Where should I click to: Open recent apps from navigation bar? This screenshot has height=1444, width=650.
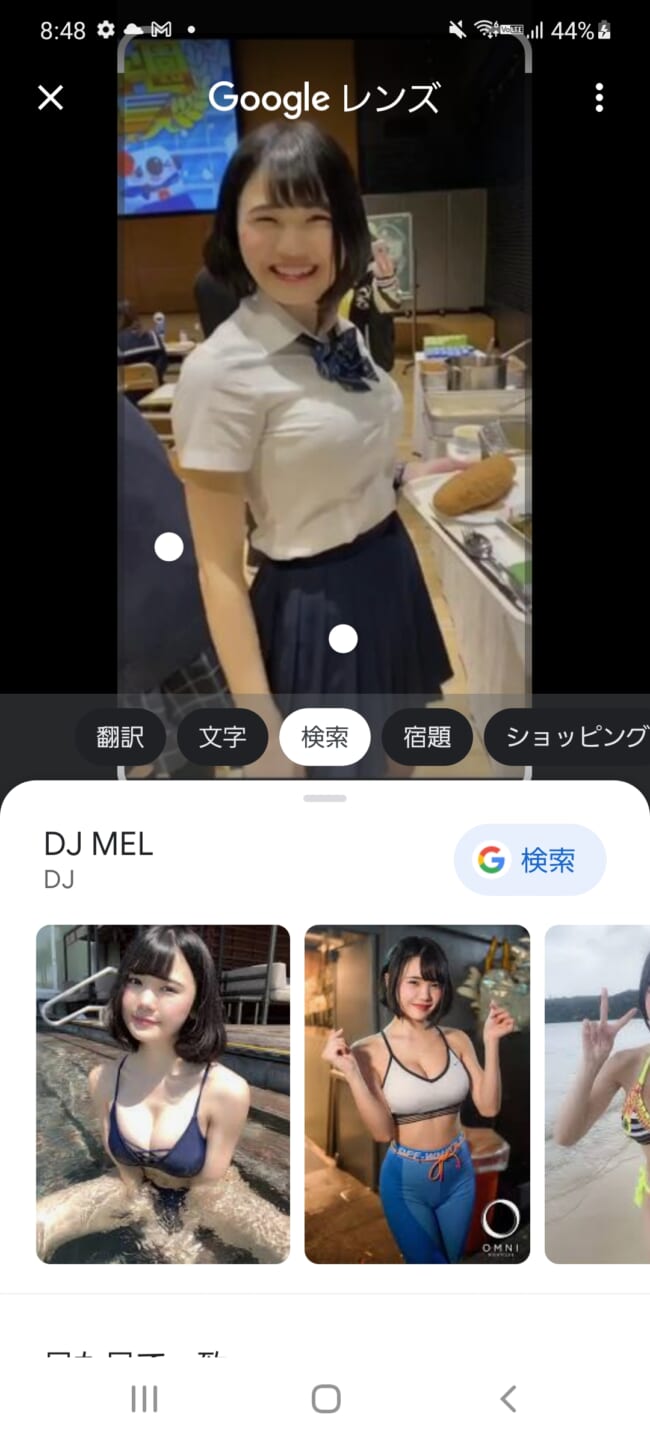point(145,1398)
